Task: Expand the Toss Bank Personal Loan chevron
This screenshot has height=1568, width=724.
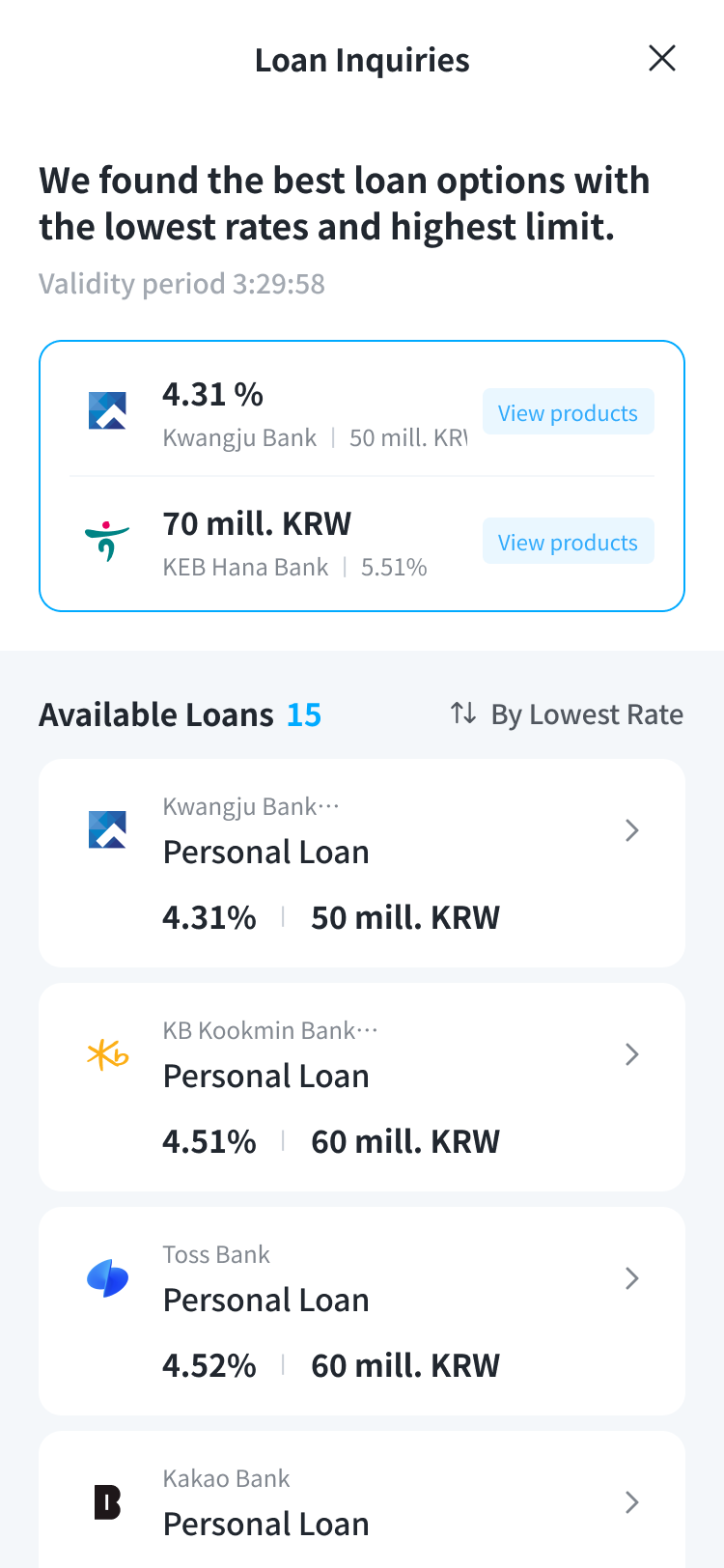Action: (x=632, y=1278)
